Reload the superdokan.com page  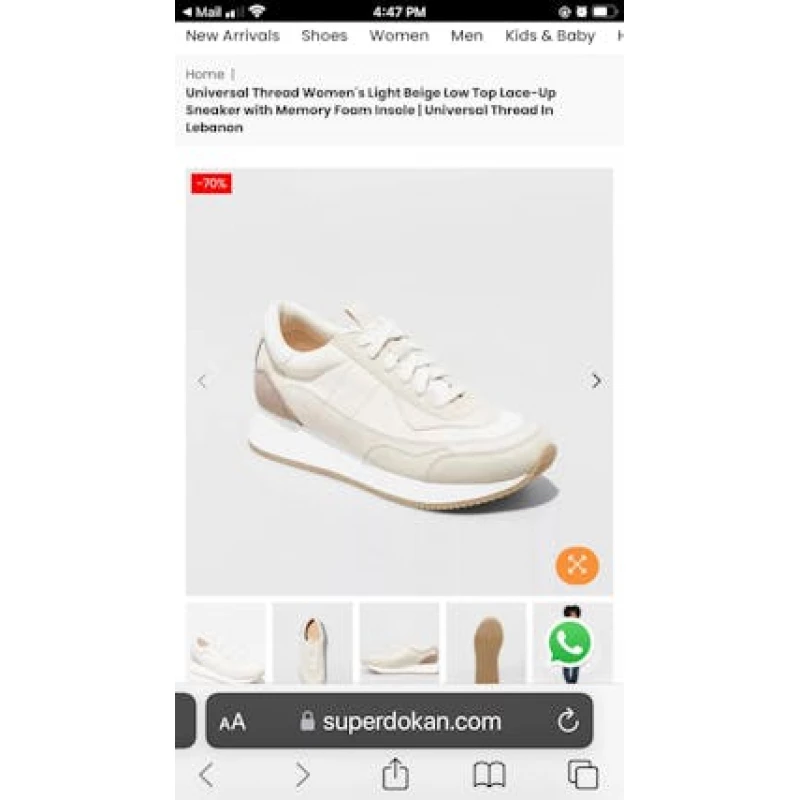[x=568, y=721]
